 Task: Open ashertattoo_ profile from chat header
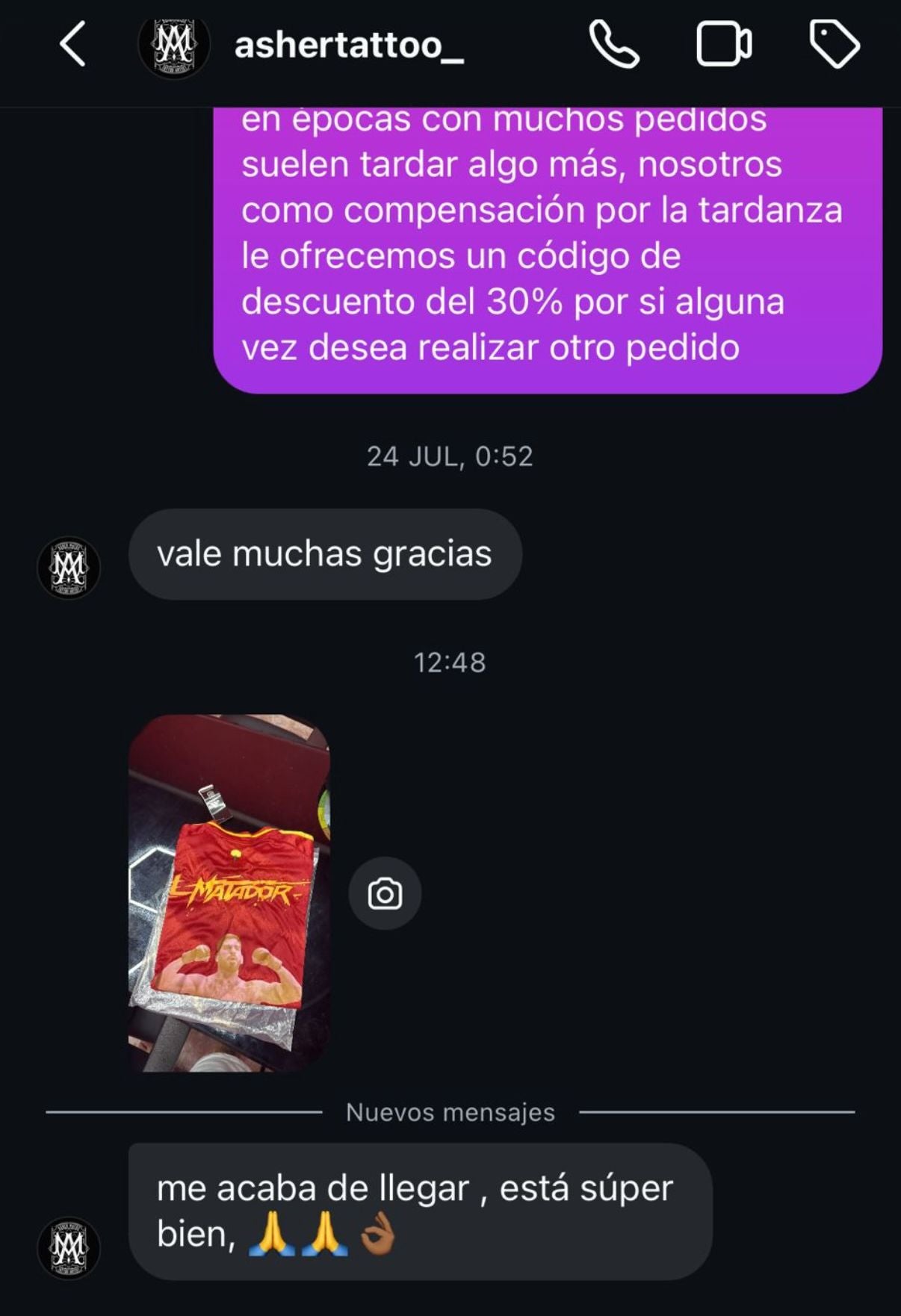point(348,46)
